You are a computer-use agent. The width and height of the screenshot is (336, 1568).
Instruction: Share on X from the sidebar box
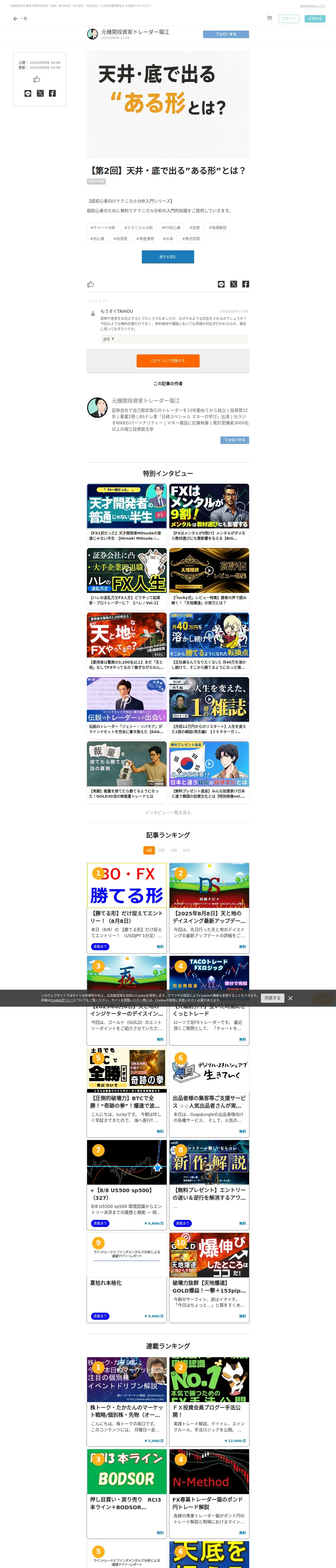point(40,93)
